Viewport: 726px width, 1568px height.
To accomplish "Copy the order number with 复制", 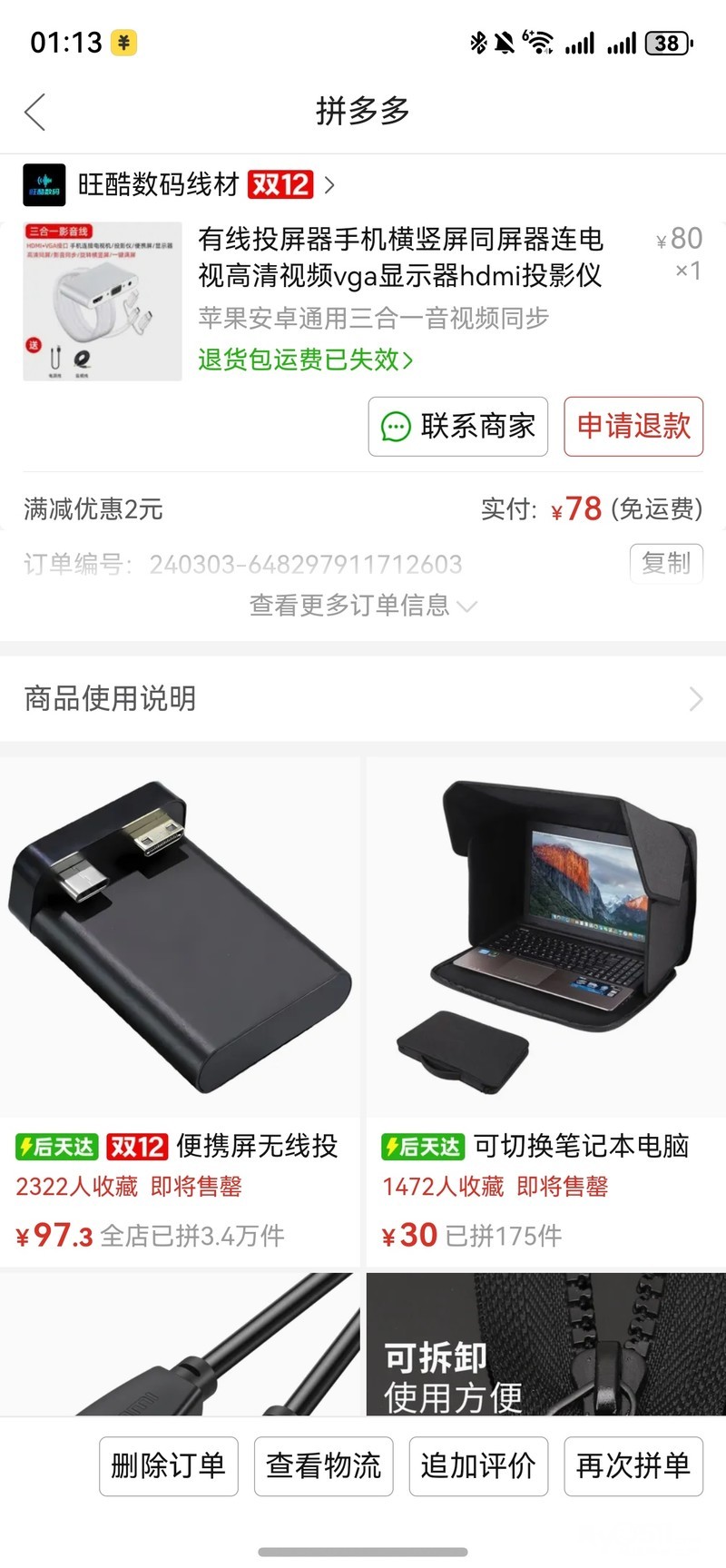I will coord(666,563).
